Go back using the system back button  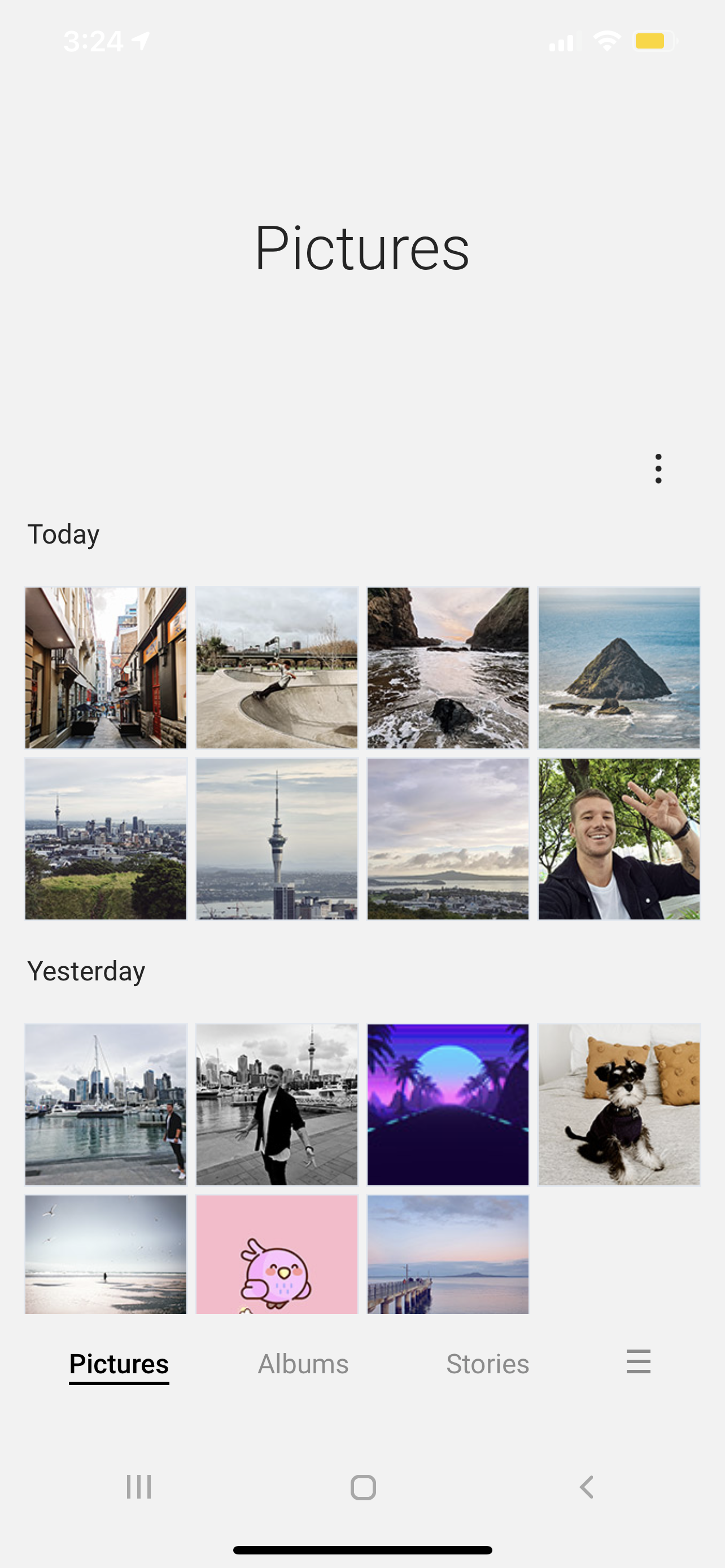[x=586, y=1487]
